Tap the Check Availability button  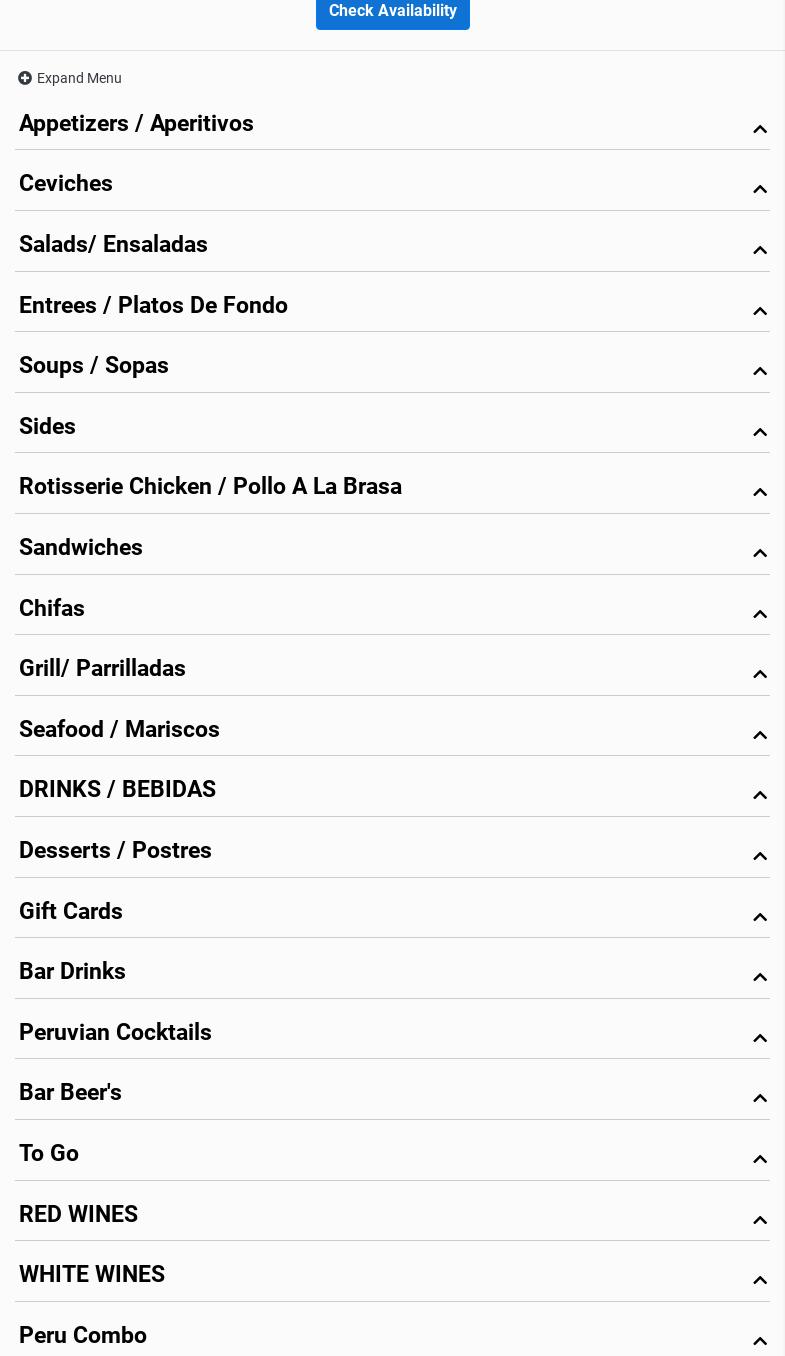[x=392, y=11]
